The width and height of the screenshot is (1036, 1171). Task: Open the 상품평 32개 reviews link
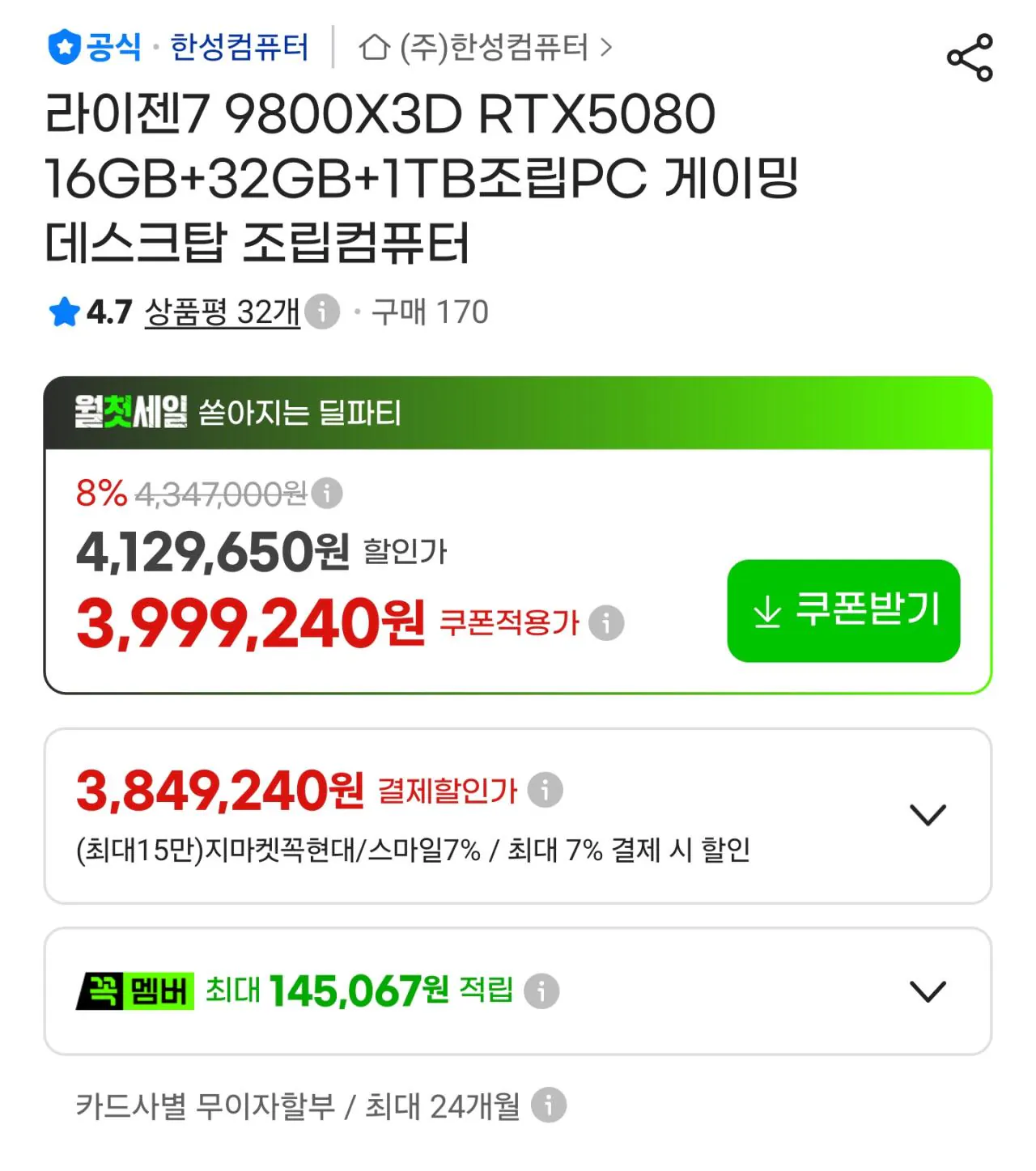[223, 312]
